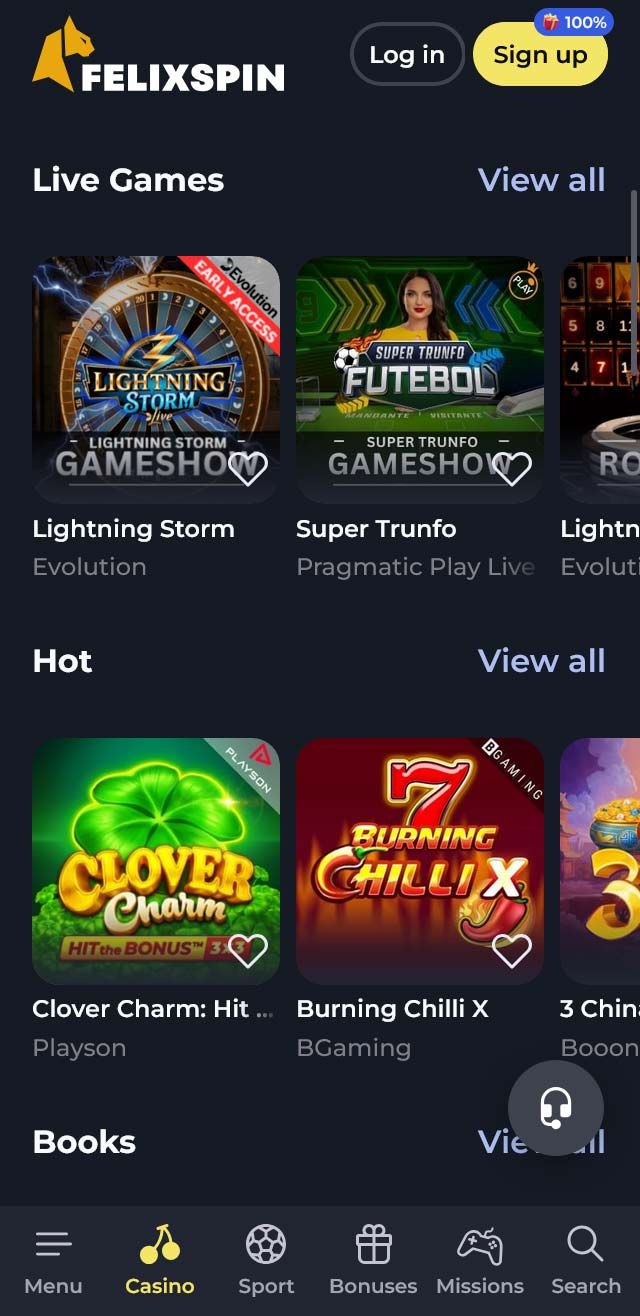Screen dimensions: 640x1316
Task: Open the Menu drawer
Action: click(53, 1261)
